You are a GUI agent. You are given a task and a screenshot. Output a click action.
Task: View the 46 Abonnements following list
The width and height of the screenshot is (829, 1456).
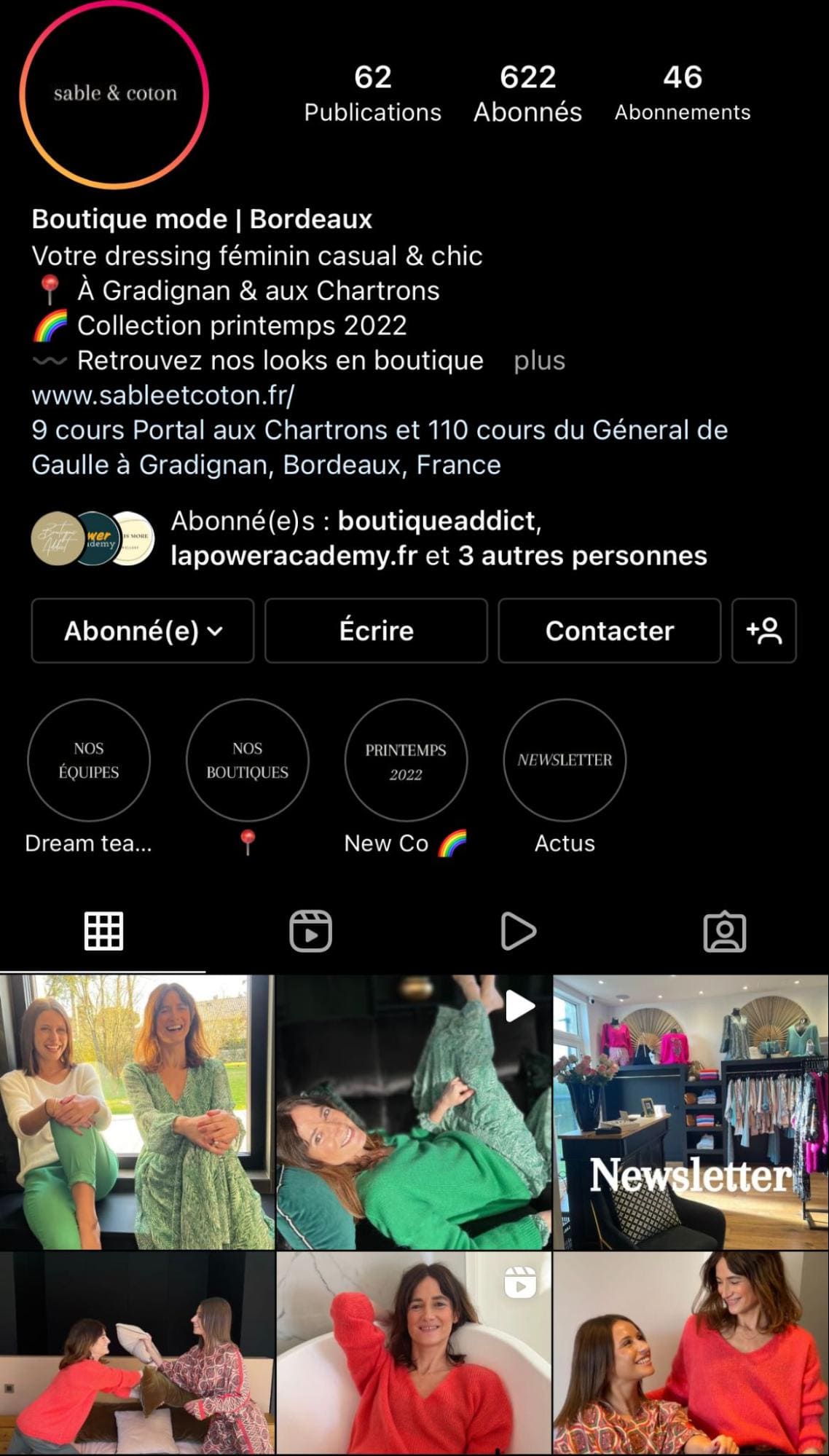click(x=682, y=93)
